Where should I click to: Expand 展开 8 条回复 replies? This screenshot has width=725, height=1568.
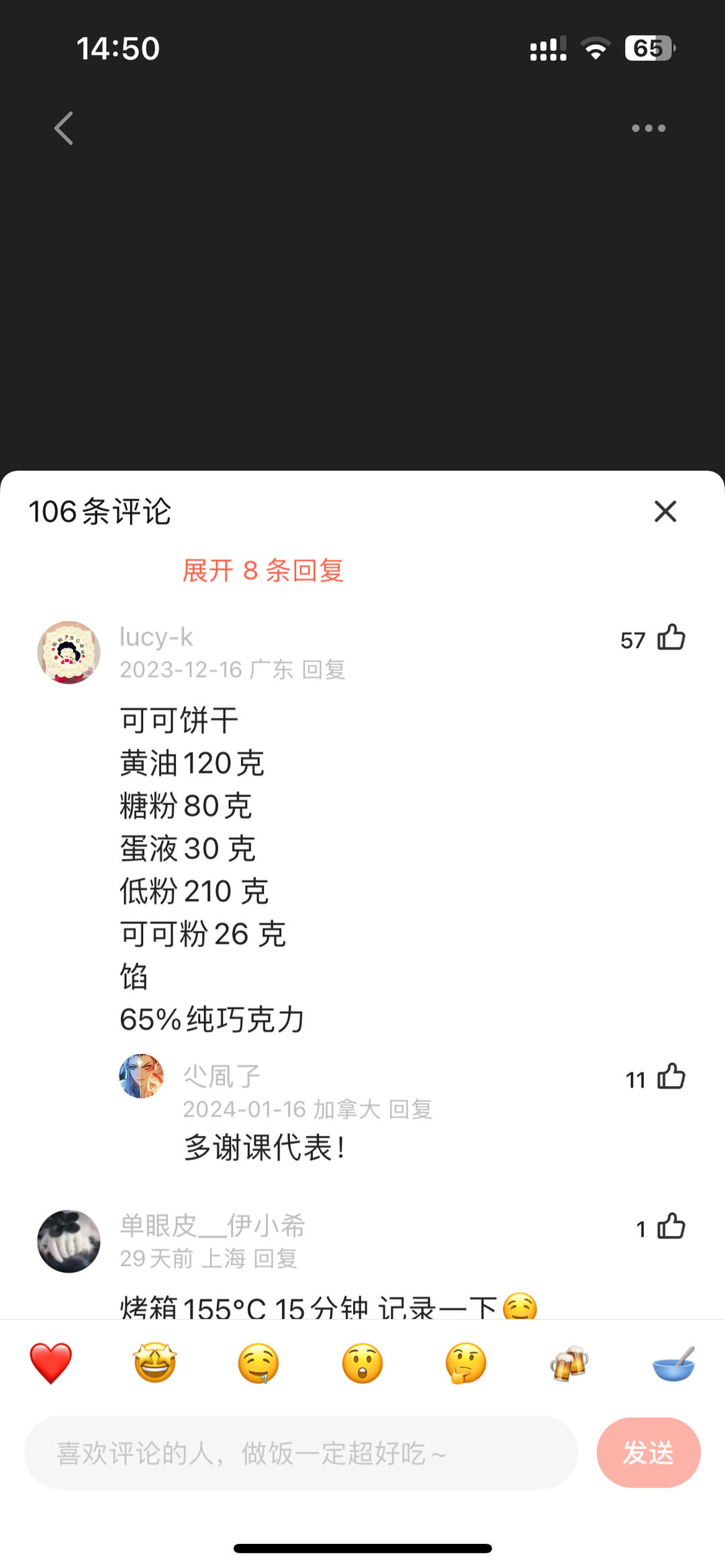pos(263,571)
